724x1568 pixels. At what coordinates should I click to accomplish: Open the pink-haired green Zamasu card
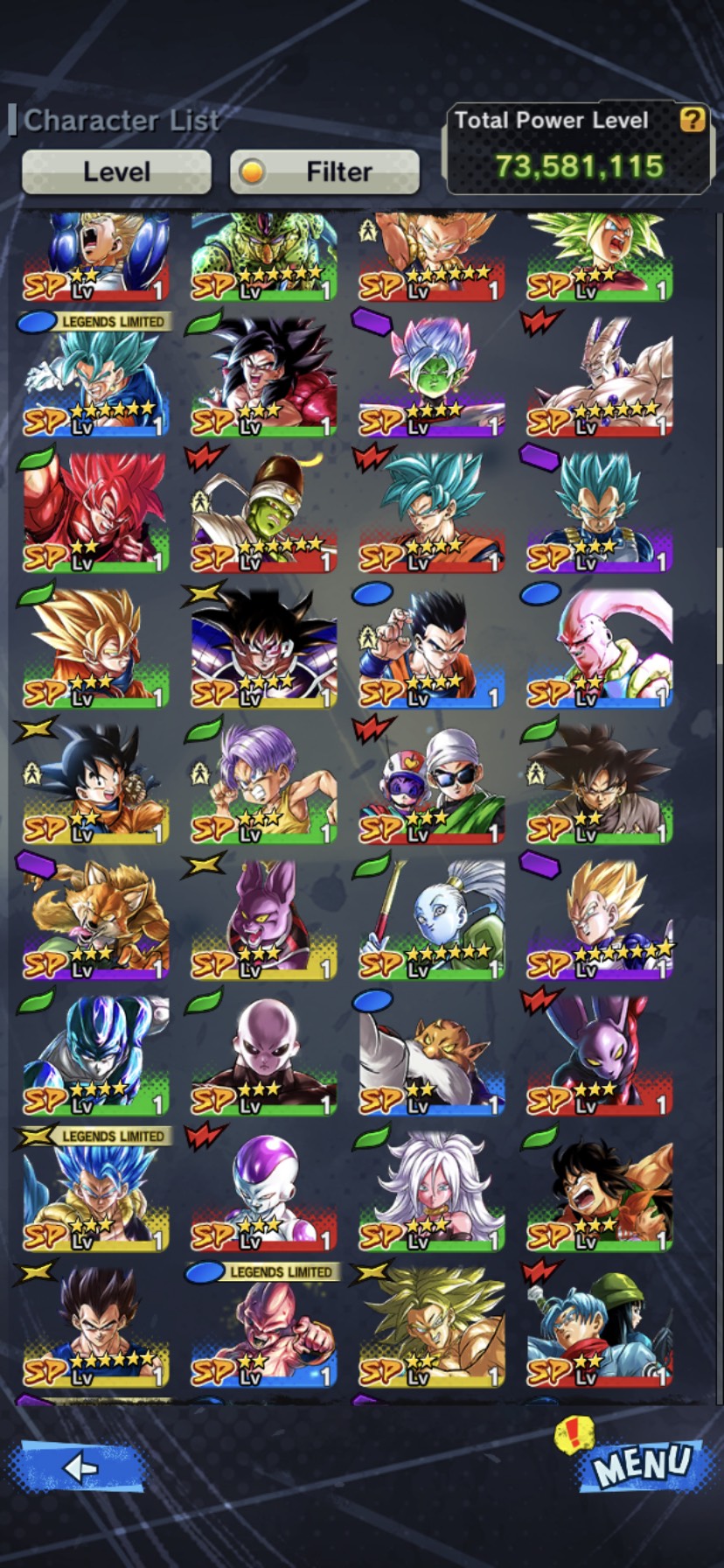coord(431,378)
